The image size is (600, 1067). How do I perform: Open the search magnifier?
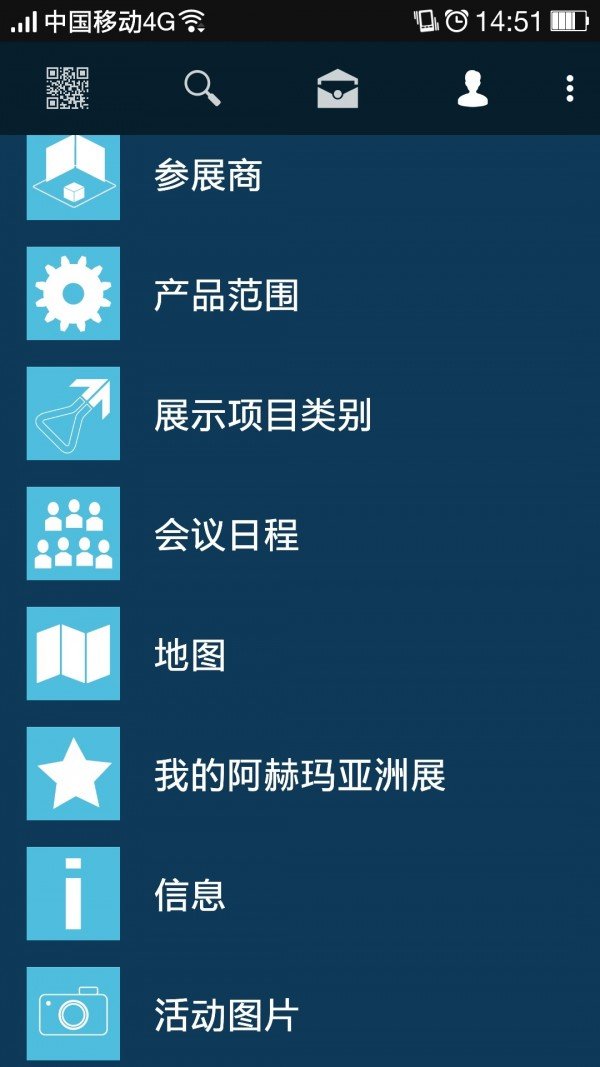tap(202, 88)
